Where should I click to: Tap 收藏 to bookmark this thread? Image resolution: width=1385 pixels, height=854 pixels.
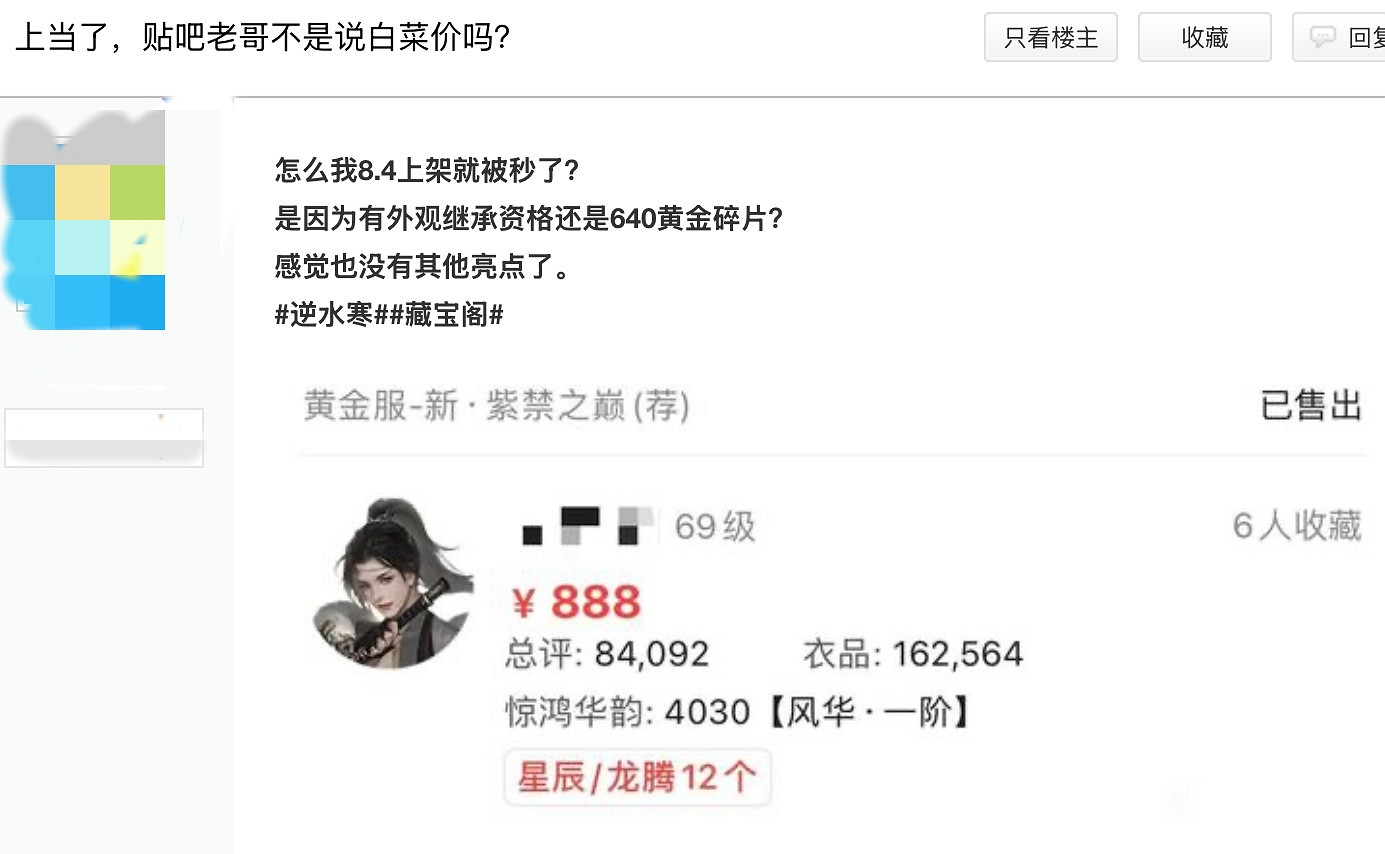pyautogui.click(x=1204, y=38)
